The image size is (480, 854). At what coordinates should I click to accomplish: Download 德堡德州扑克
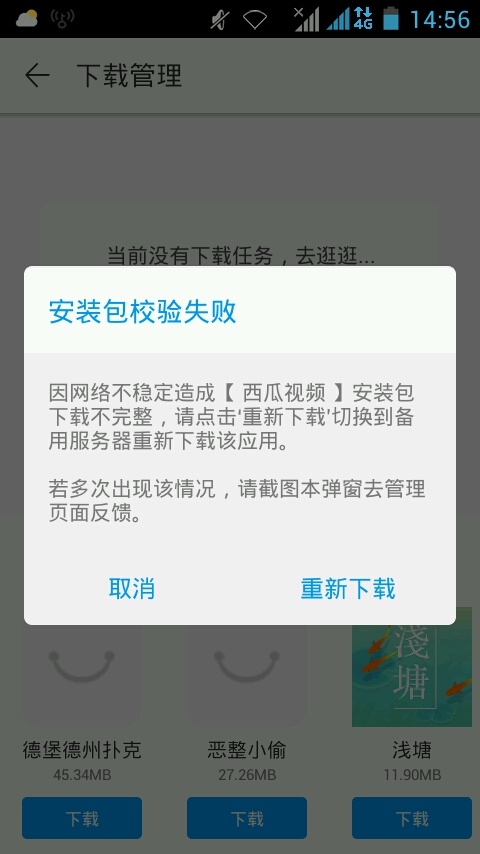[82, 818]
